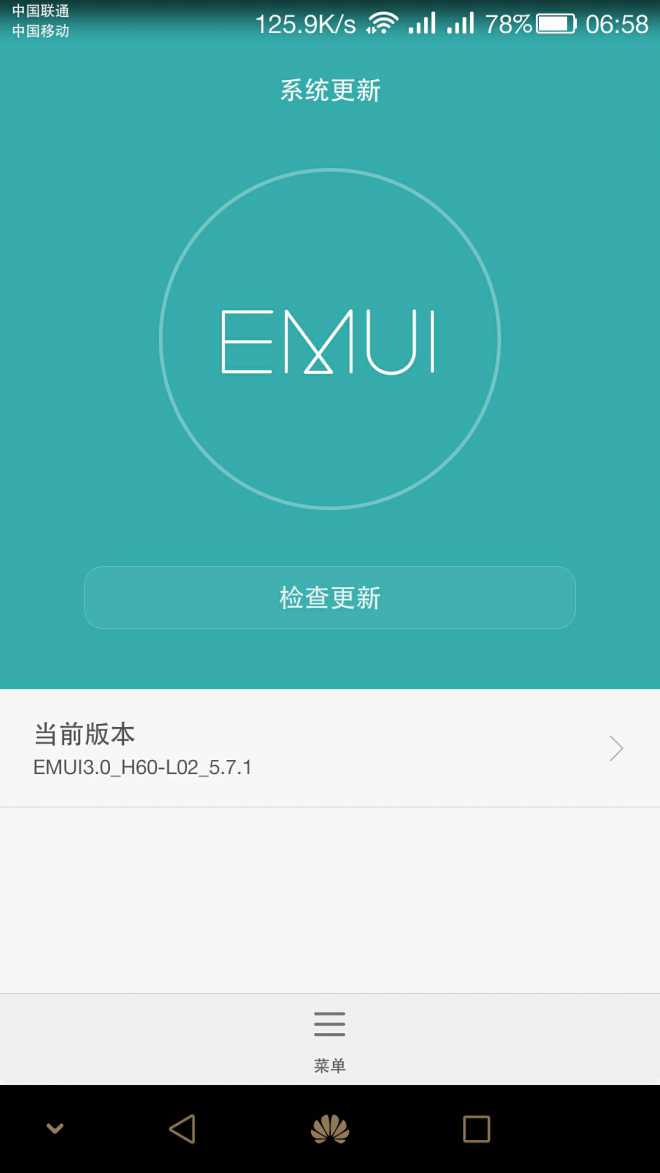
Task: Tap the 检查更新 button
Action: click(x=329, y=597)
